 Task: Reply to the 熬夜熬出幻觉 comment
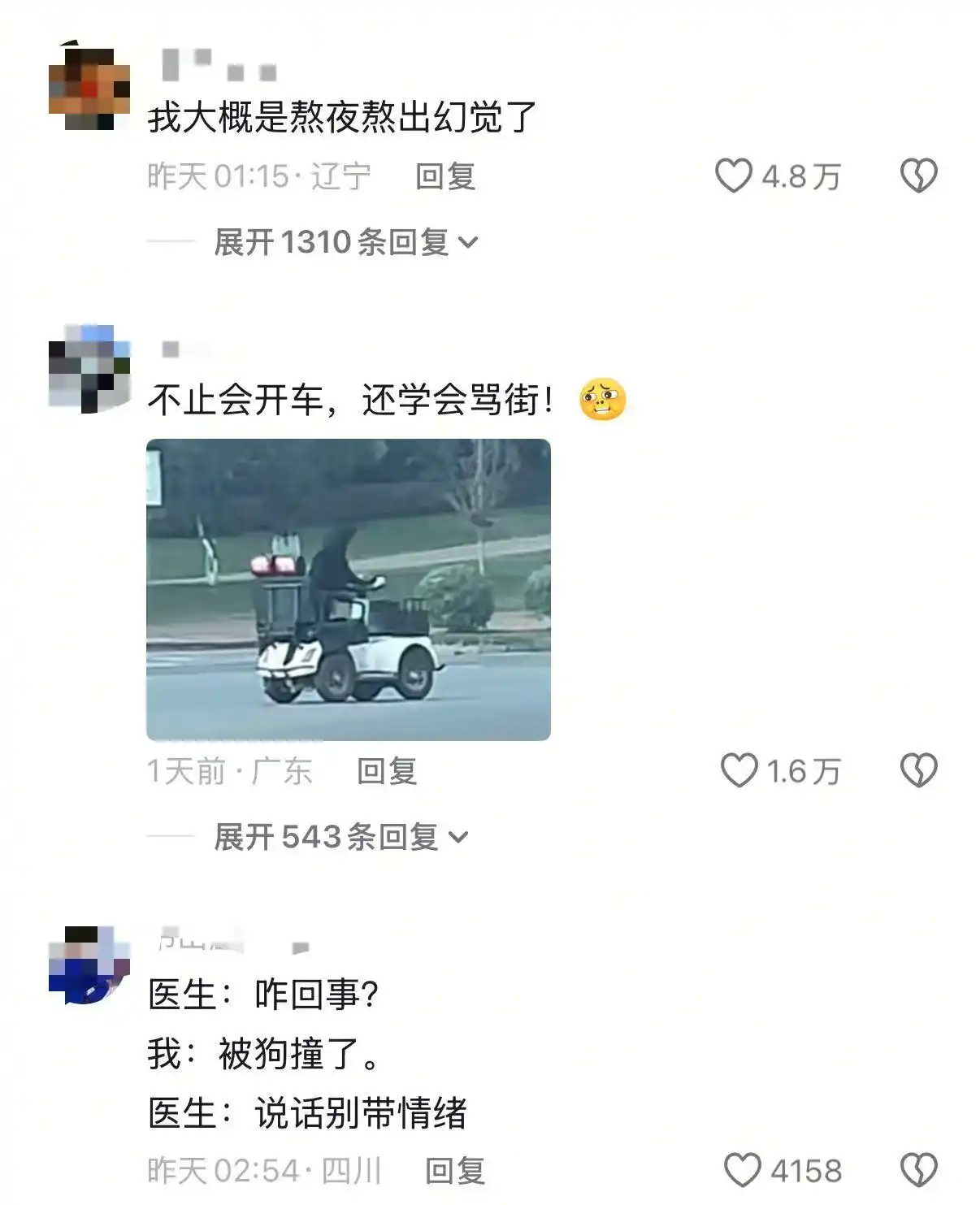444,176
